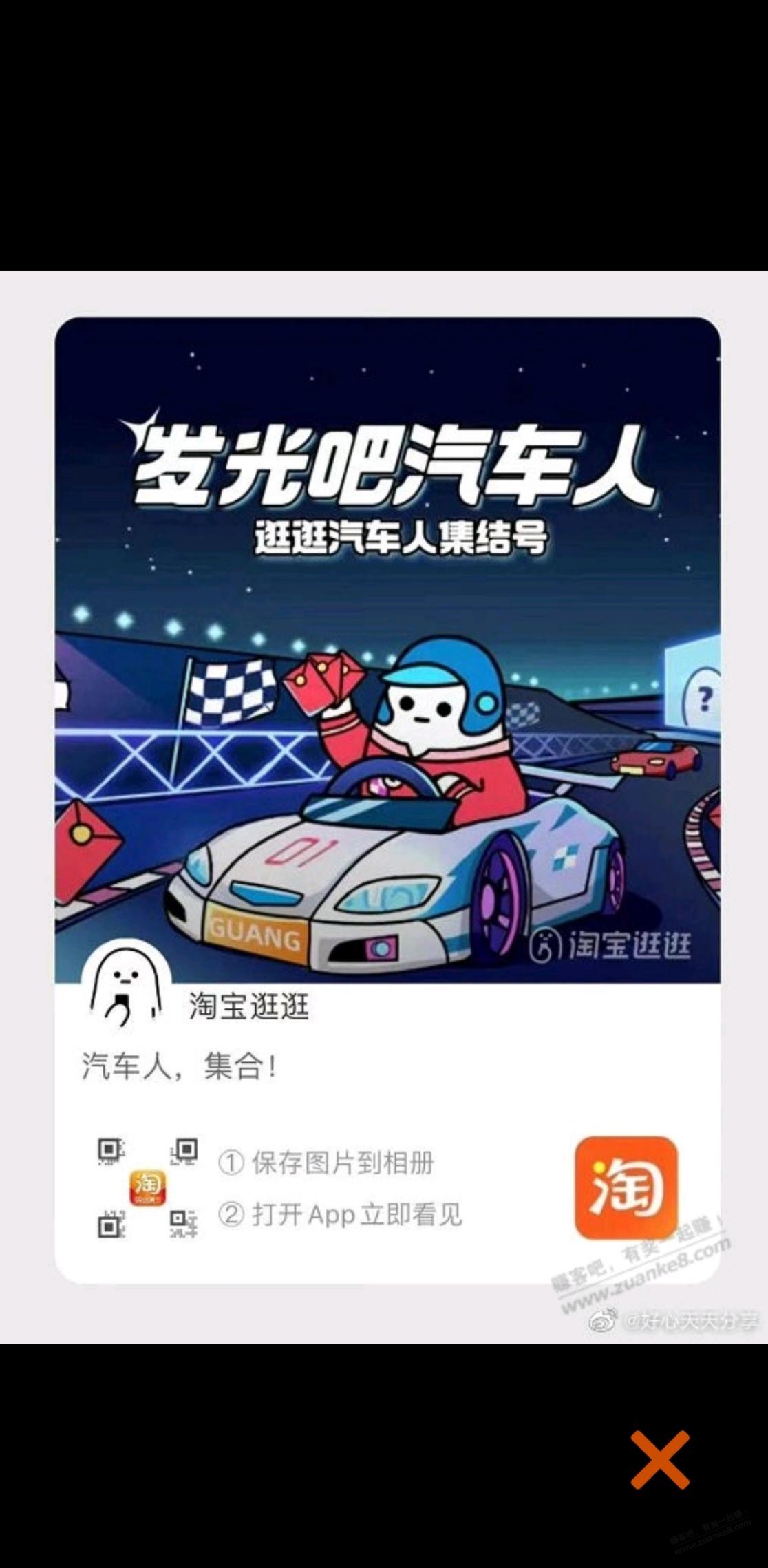
Task: Close the full-screen image viewer
Action: pos(659,1460)
